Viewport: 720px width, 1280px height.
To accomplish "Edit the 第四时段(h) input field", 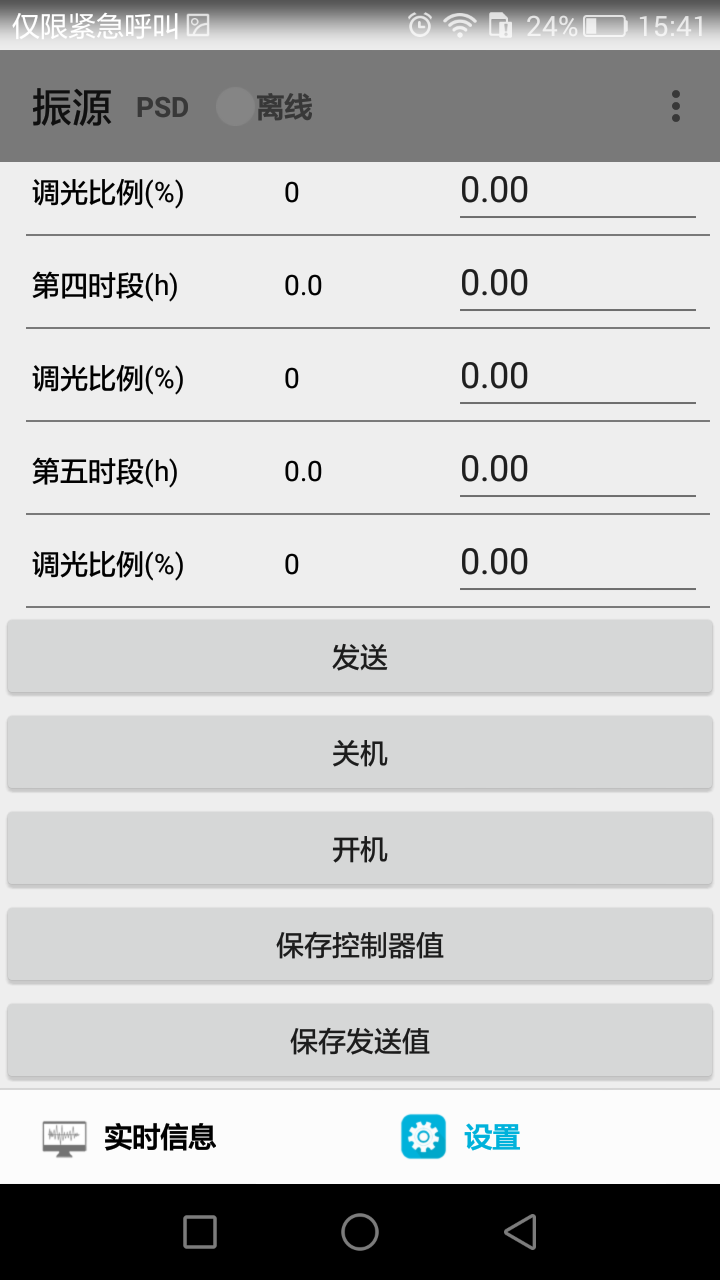I will (x=577, y=284).
